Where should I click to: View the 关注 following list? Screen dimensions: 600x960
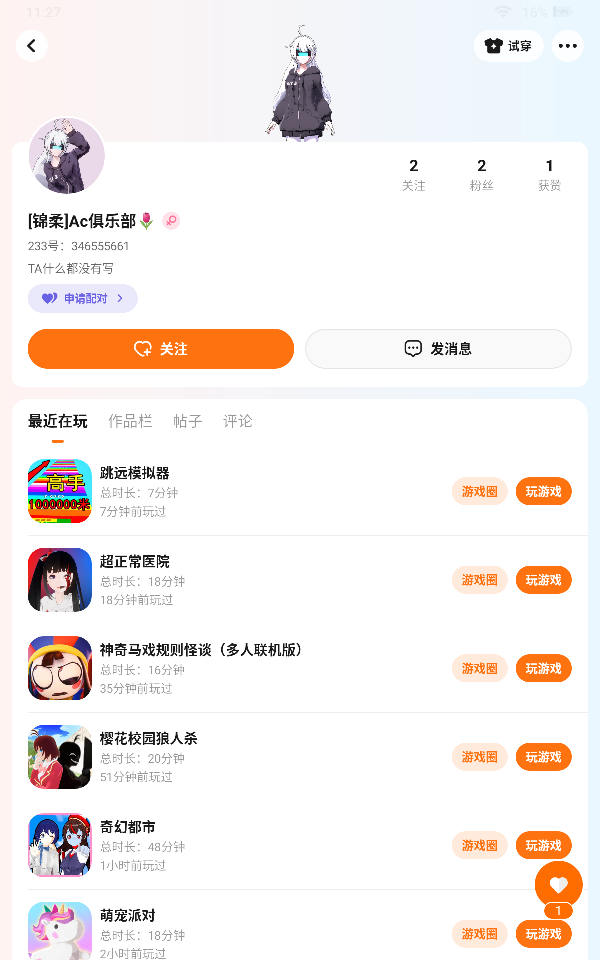[414, 174]
